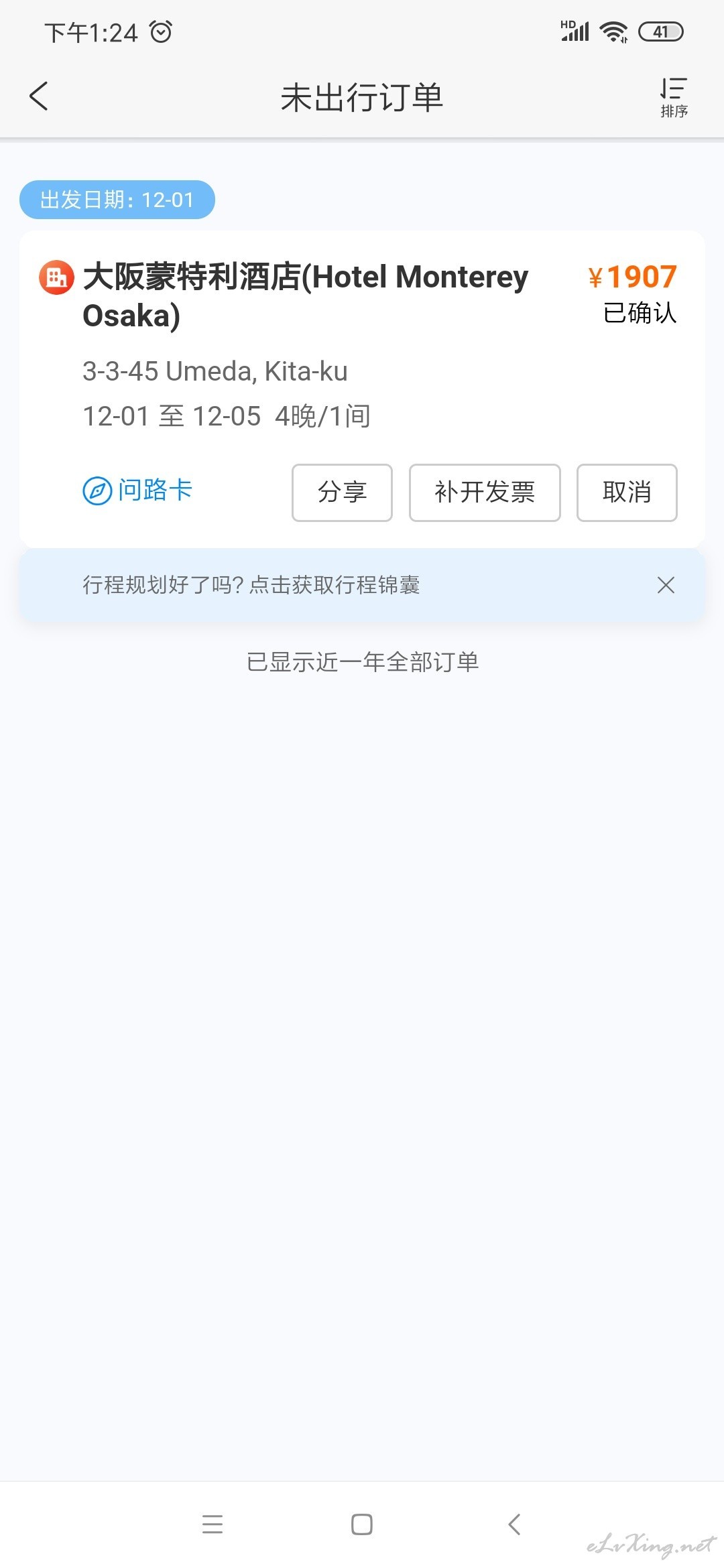Dismiss the trip planning banner
The height and width of the screenshot is (1568, 724).
[666, 585]
